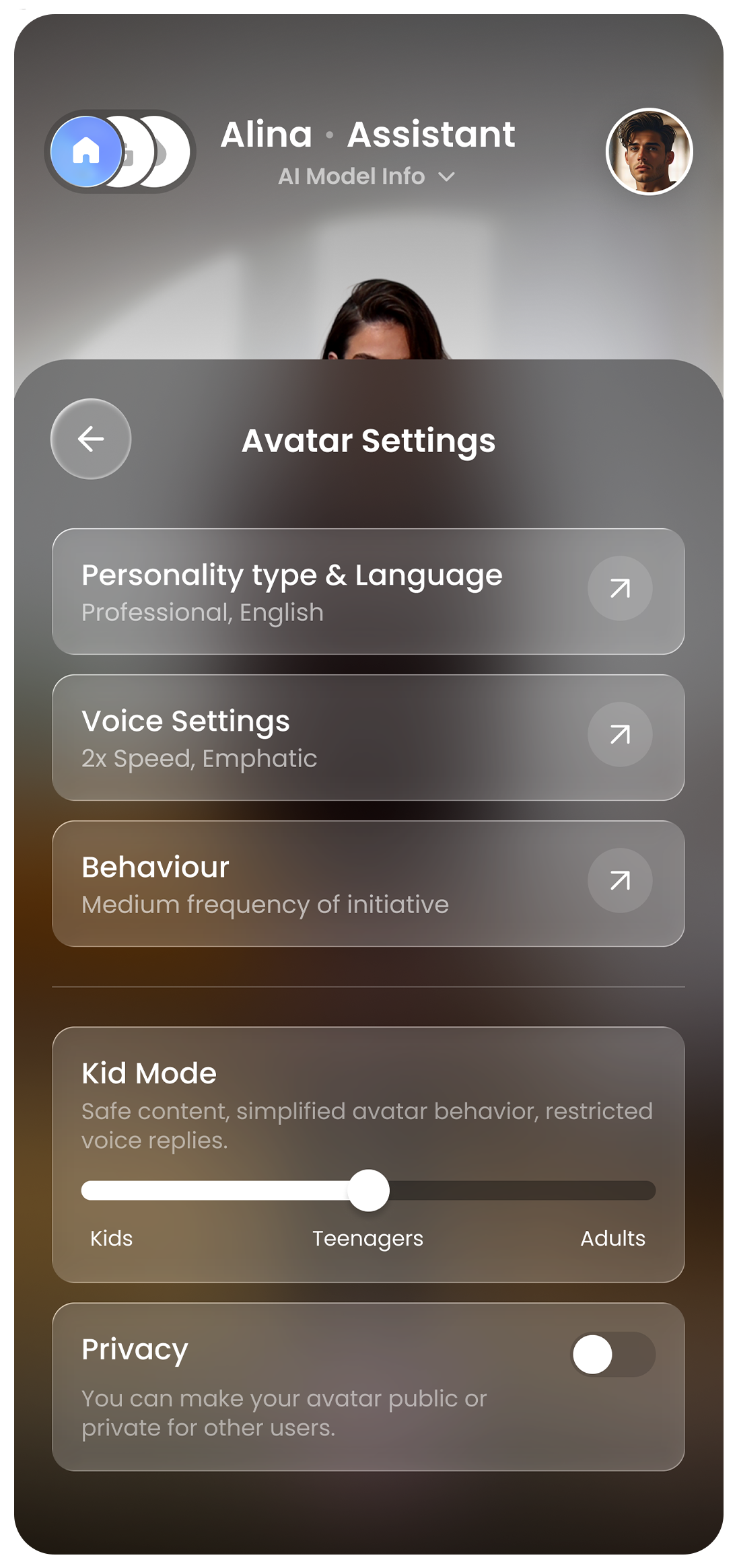Image resolution: width=737 pixels, height=1568 pixels.
Task: Toggle the Privacy switch
Action: pyautogui.click(x=612, y=1354)
